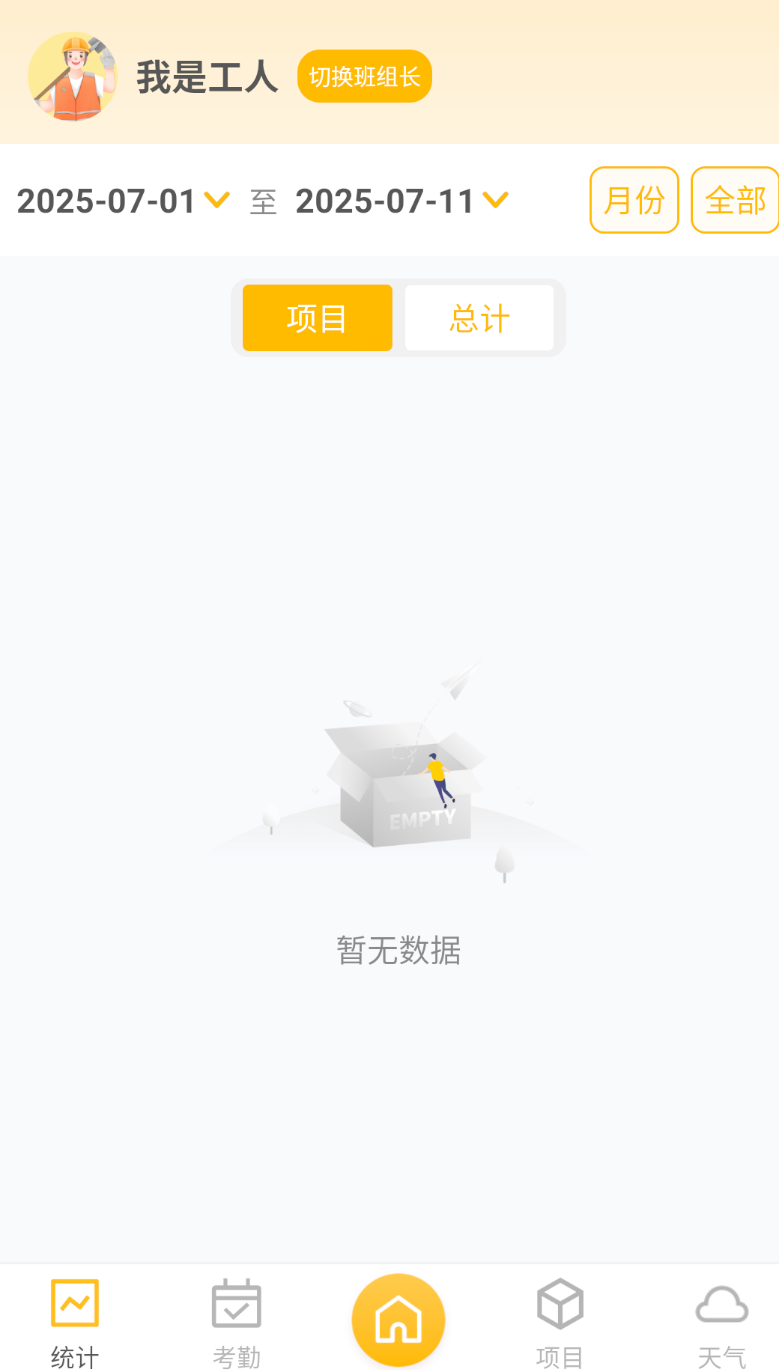The image size is (779, 1370).
Task: Tap the username 我是工人
Action: (x=207, y=76)
